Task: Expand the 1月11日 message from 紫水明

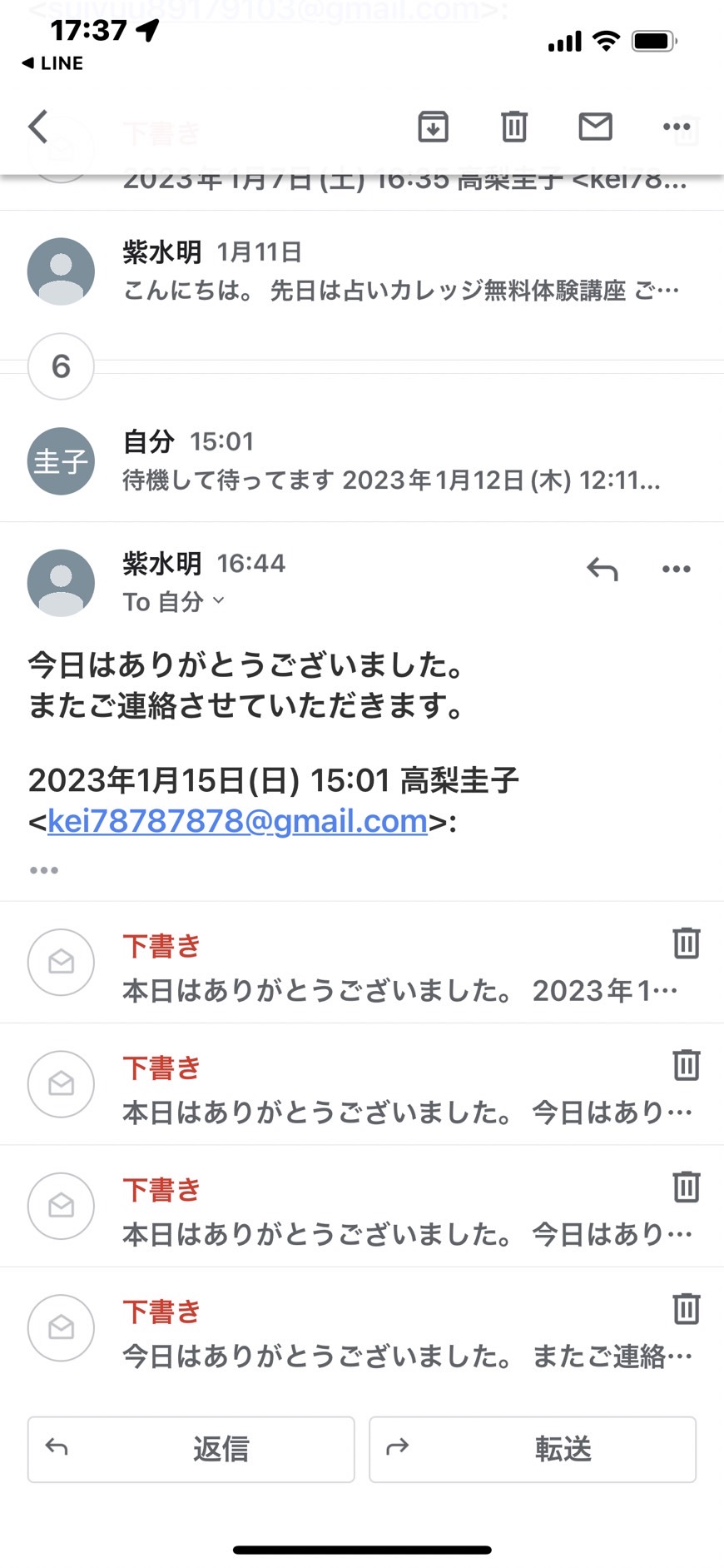Action: [362, 271]
